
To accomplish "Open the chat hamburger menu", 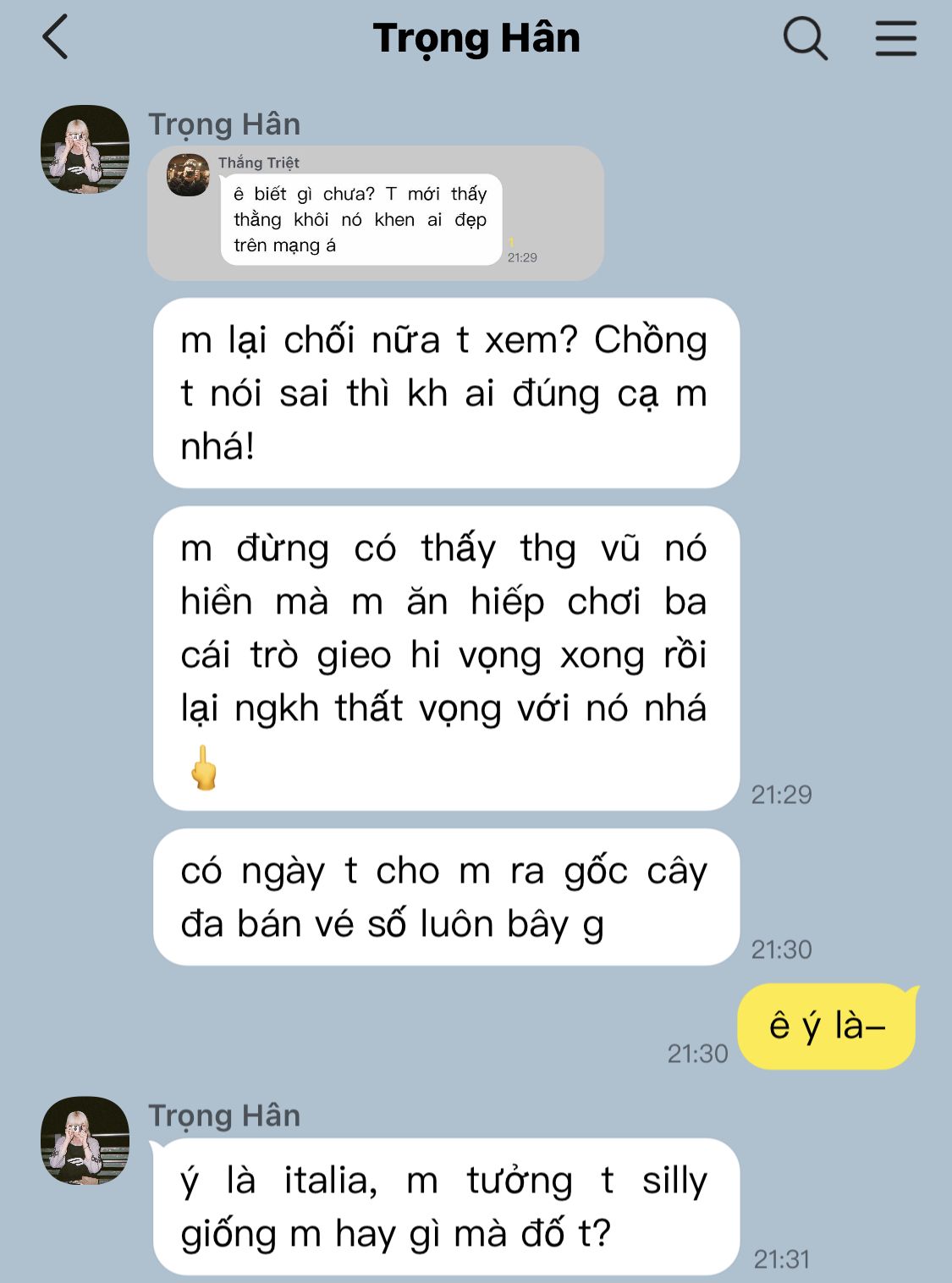I will pyautogui.click(x=895, y=39).
